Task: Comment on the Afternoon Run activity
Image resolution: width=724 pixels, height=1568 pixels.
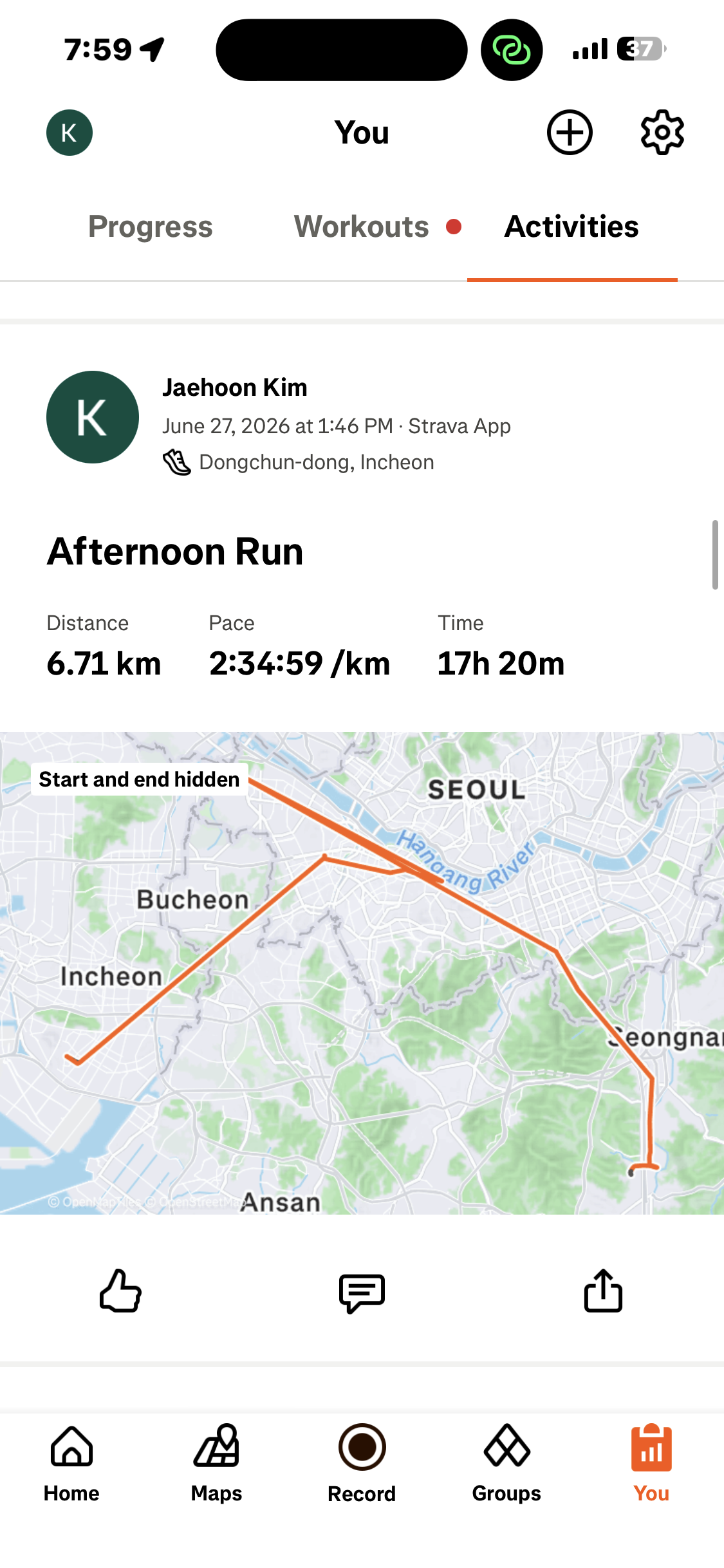Action: 362,1293
